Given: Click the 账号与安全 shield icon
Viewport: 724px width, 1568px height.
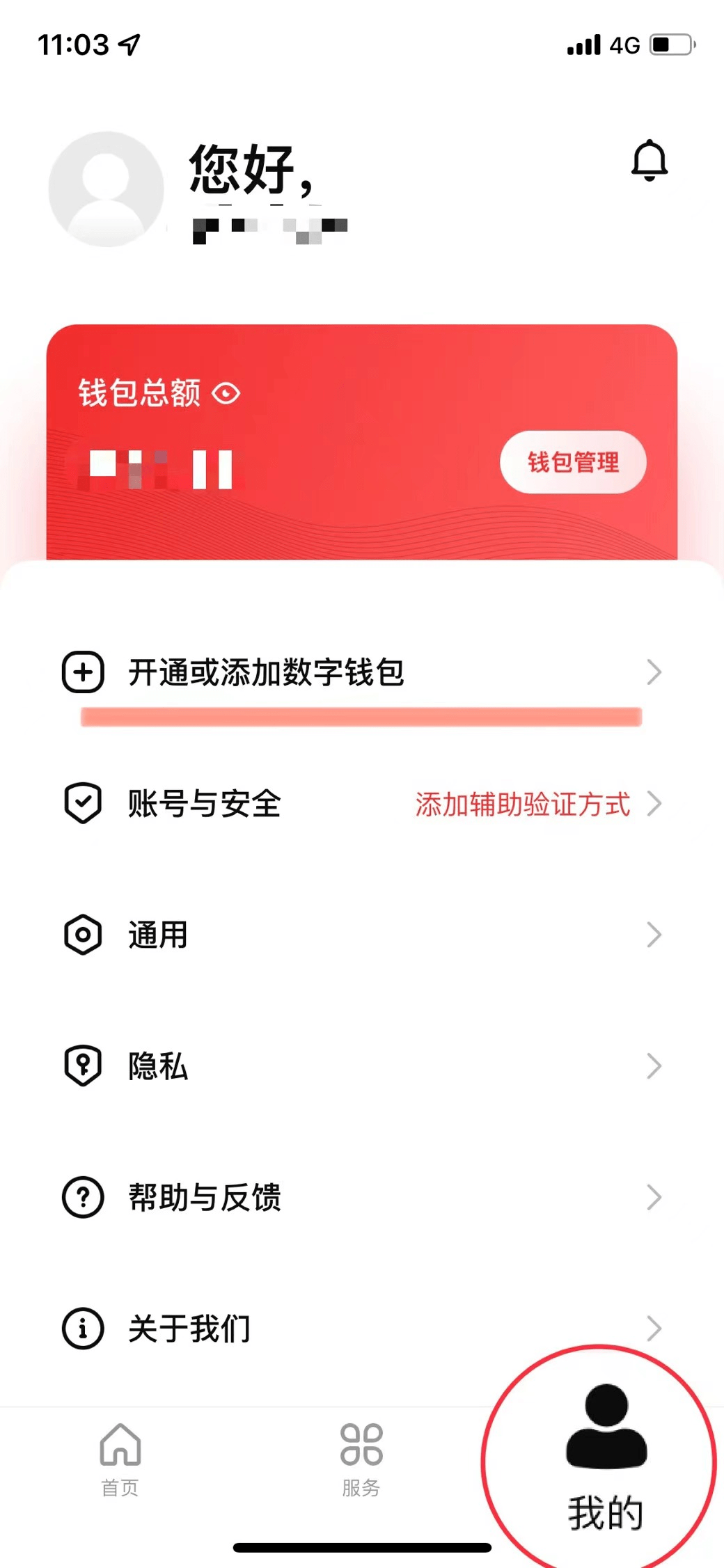Looking at the screenshot, I should (83, 804).
